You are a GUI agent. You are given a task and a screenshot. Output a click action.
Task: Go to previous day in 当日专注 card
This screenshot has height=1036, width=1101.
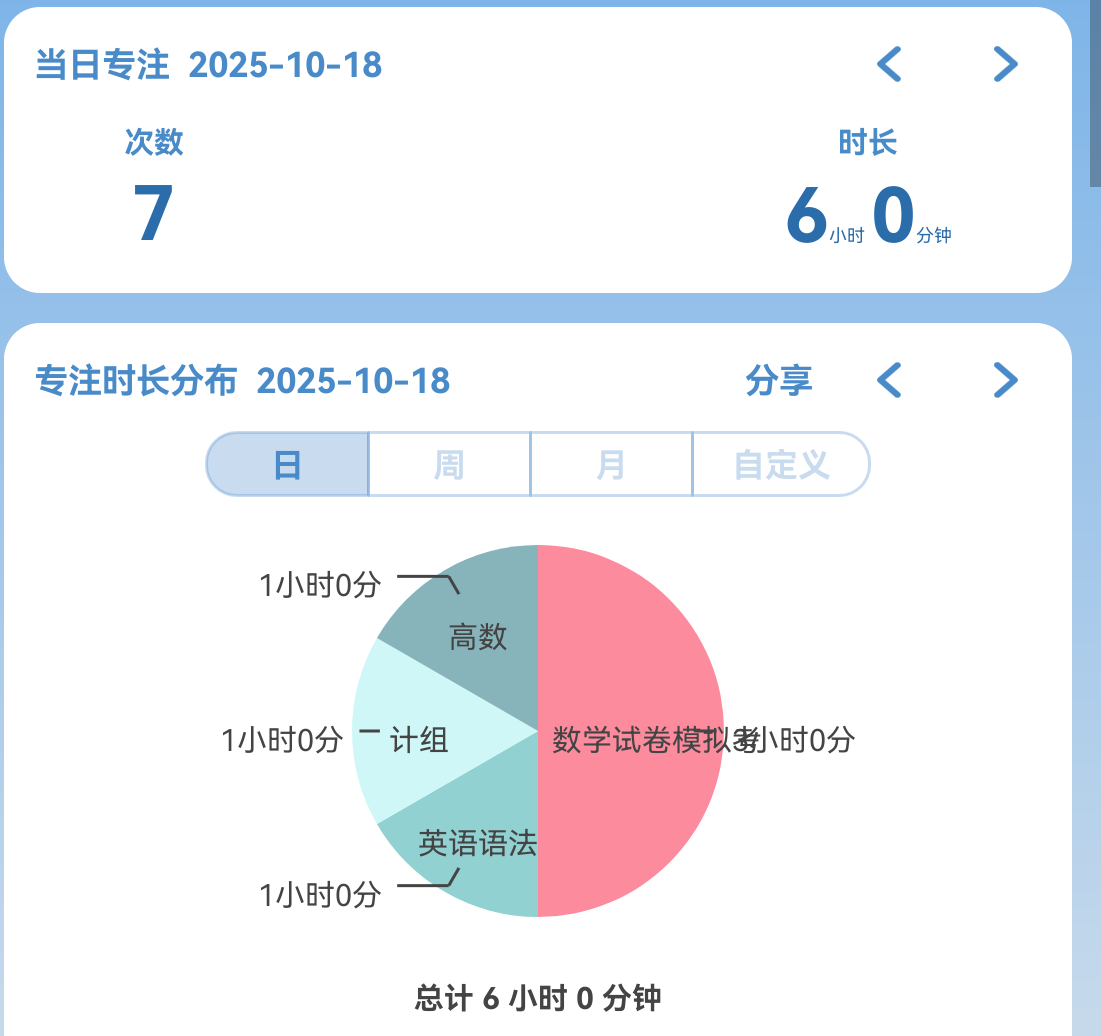click(889, 65)
